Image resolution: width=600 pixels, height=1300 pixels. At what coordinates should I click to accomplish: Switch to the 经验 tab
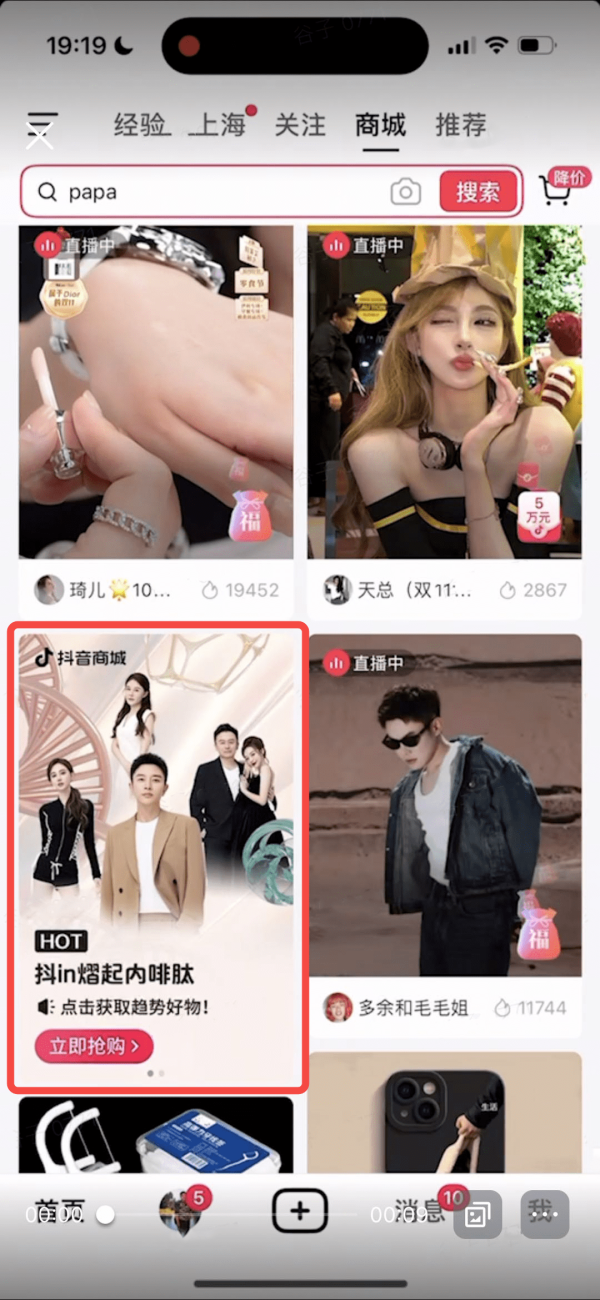click(x=140, y=125)
